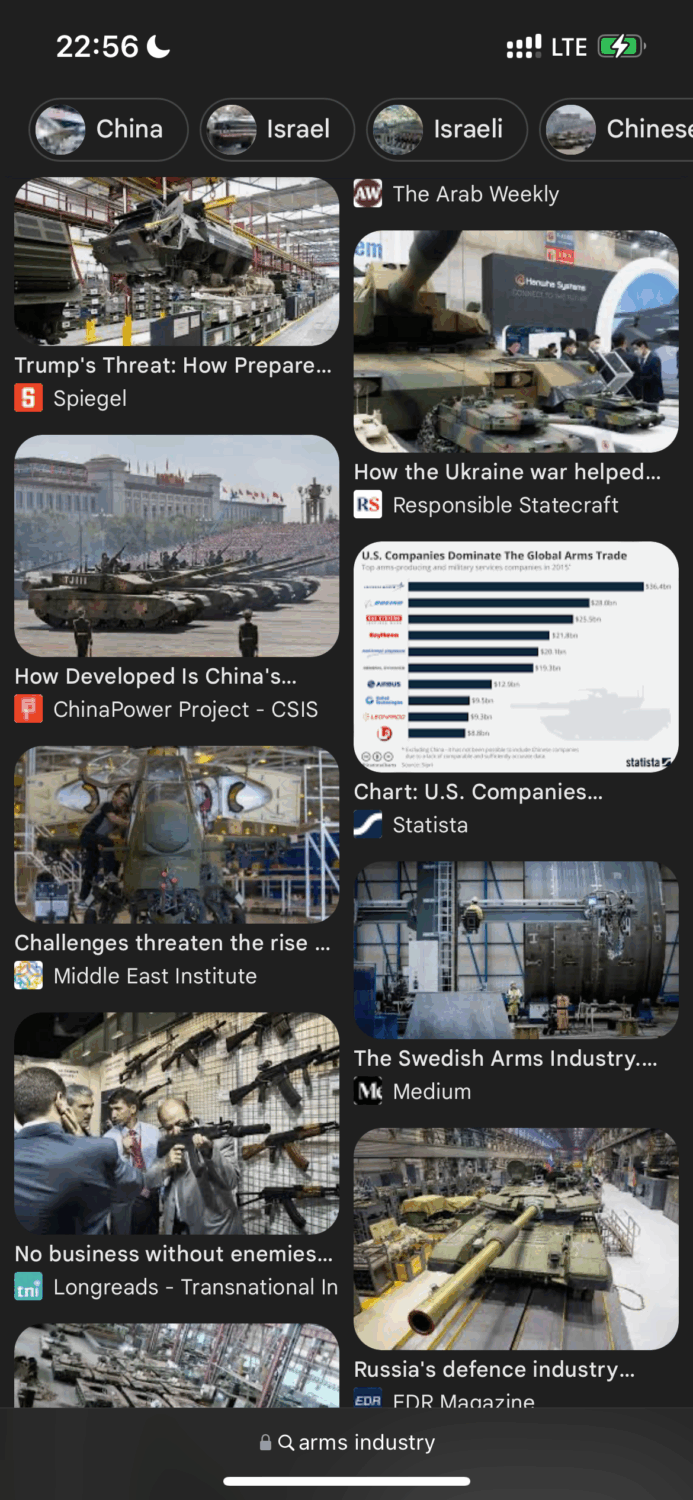Open the ChinaPower Project CSIS tank image

[176, 546]
